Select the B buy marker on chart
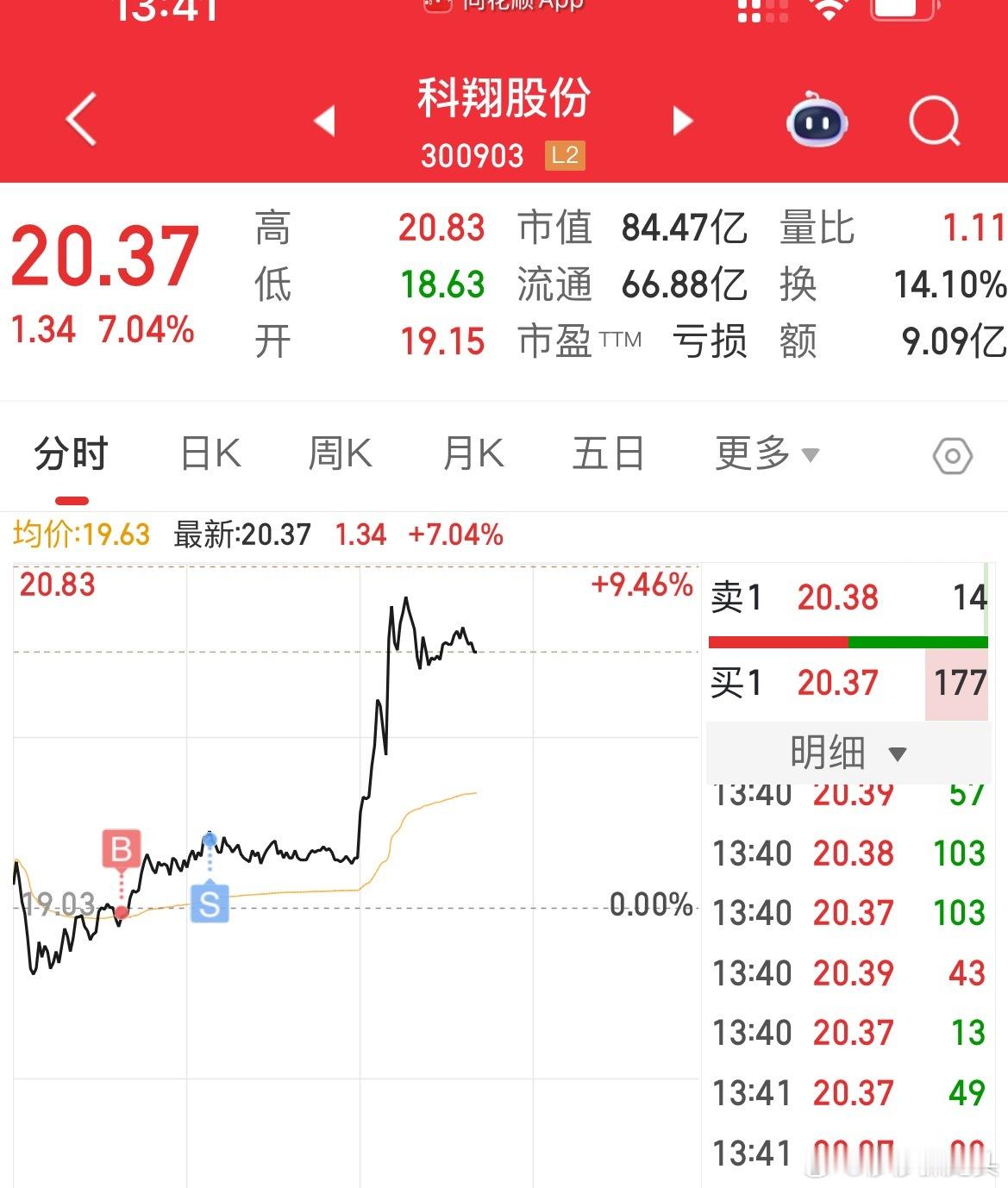 pos(121,849)
